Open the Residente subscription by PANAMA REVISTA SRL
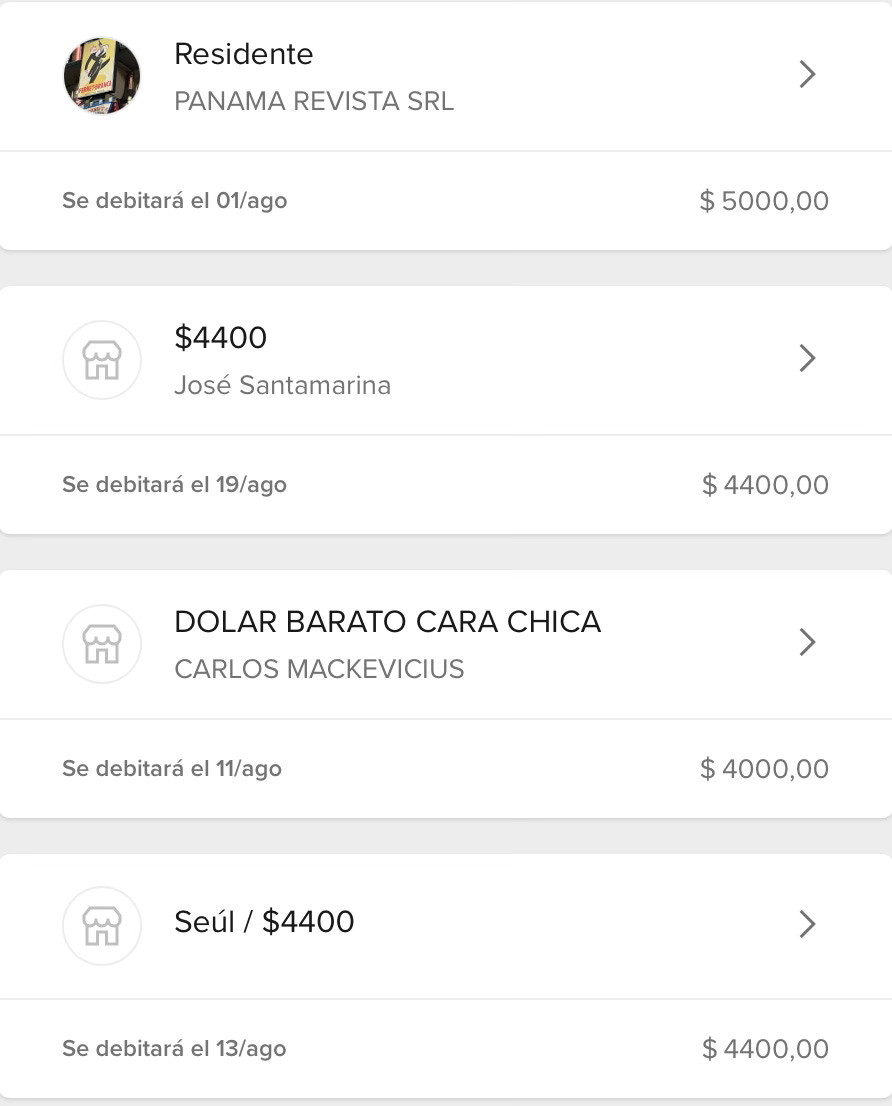Image resolution: width=892 pixels, height=1106 pixels. [445, 76]
